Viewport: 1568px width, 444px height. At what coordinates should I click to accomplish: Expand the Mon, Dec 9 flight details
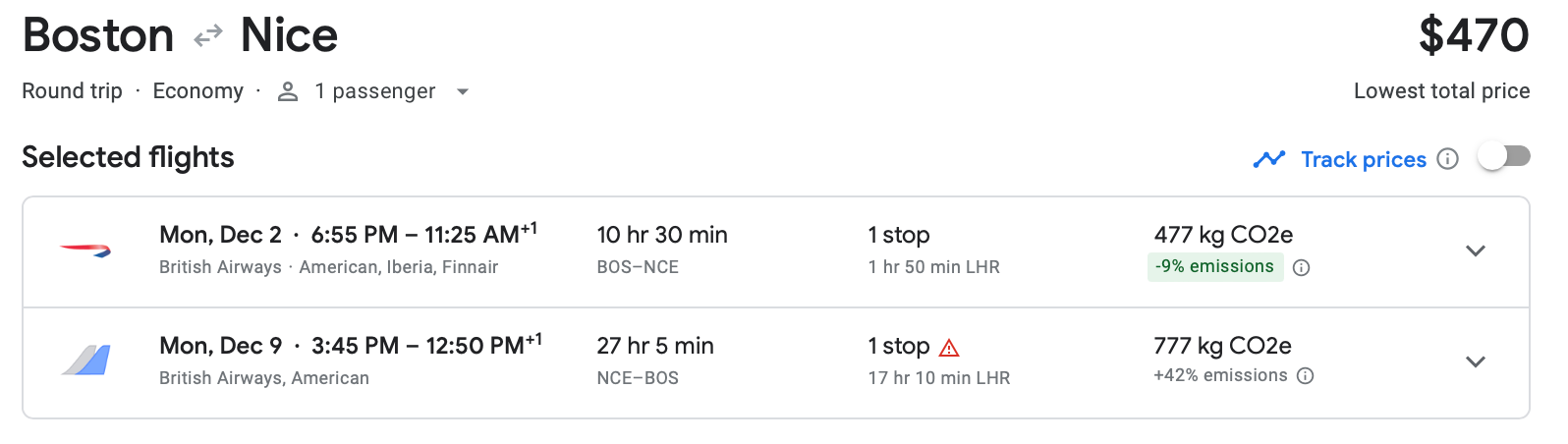(x=1475, y=362)
